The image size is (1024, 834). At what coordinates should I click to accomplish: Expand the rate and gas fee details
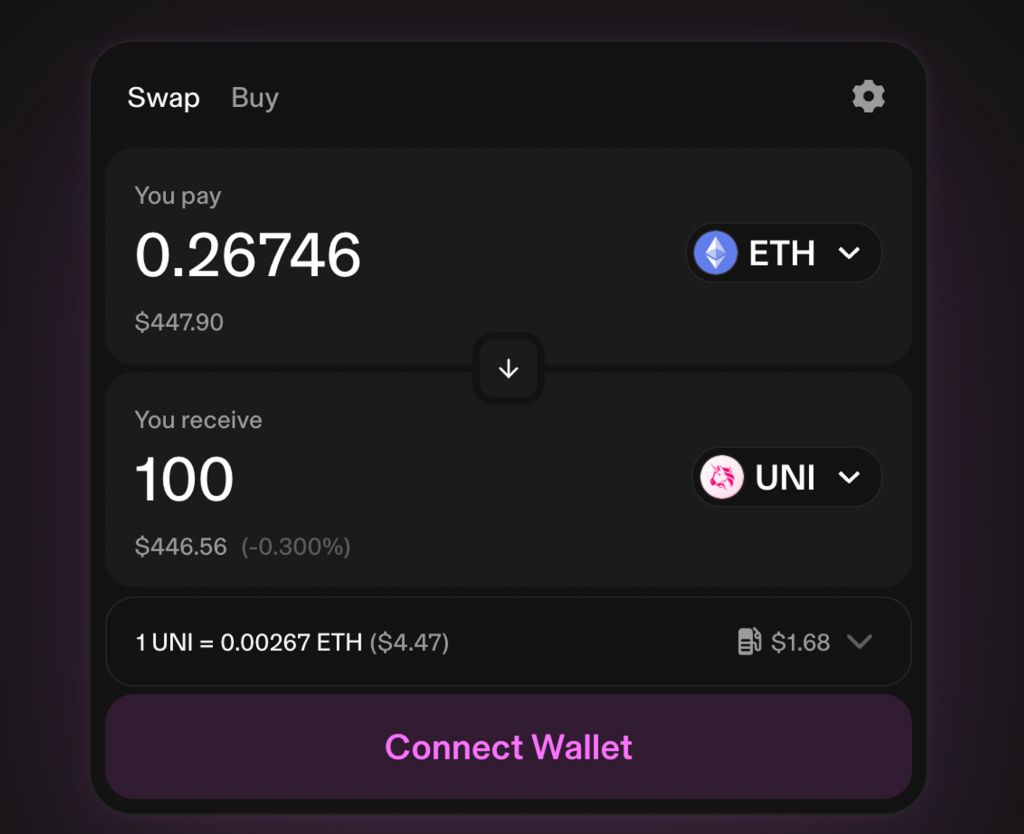[859, 642]
